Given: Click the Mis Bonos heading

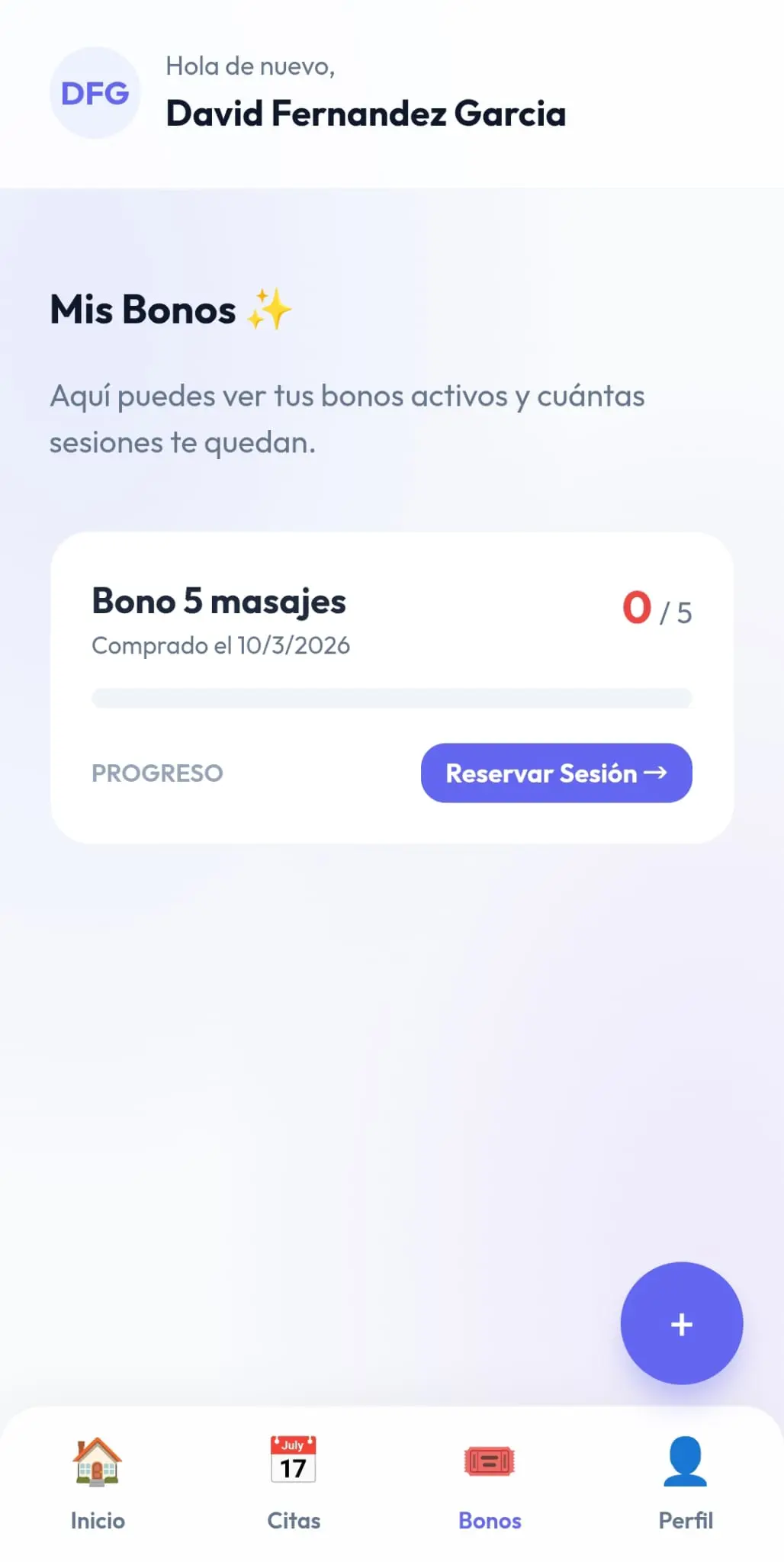Looking at the screenshot, I should tap(142, 308).
